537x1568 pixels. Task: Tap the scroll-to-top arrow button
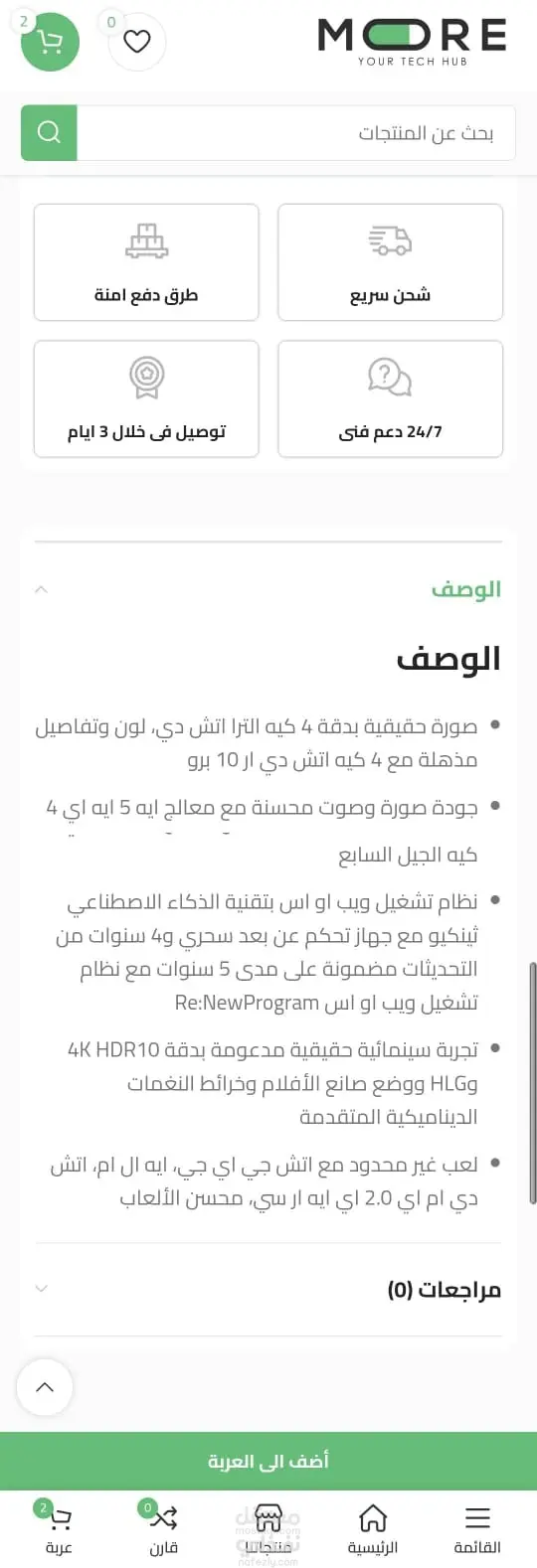coord(45,1387)
